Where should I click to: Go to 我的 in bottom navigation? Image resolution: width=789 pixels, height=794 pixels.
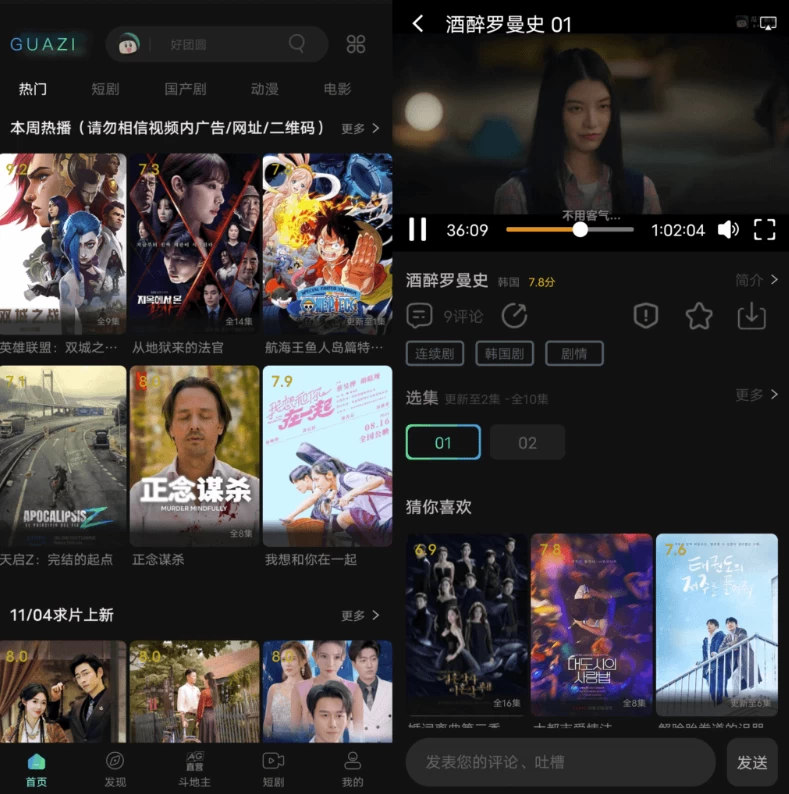pos(352,769)
